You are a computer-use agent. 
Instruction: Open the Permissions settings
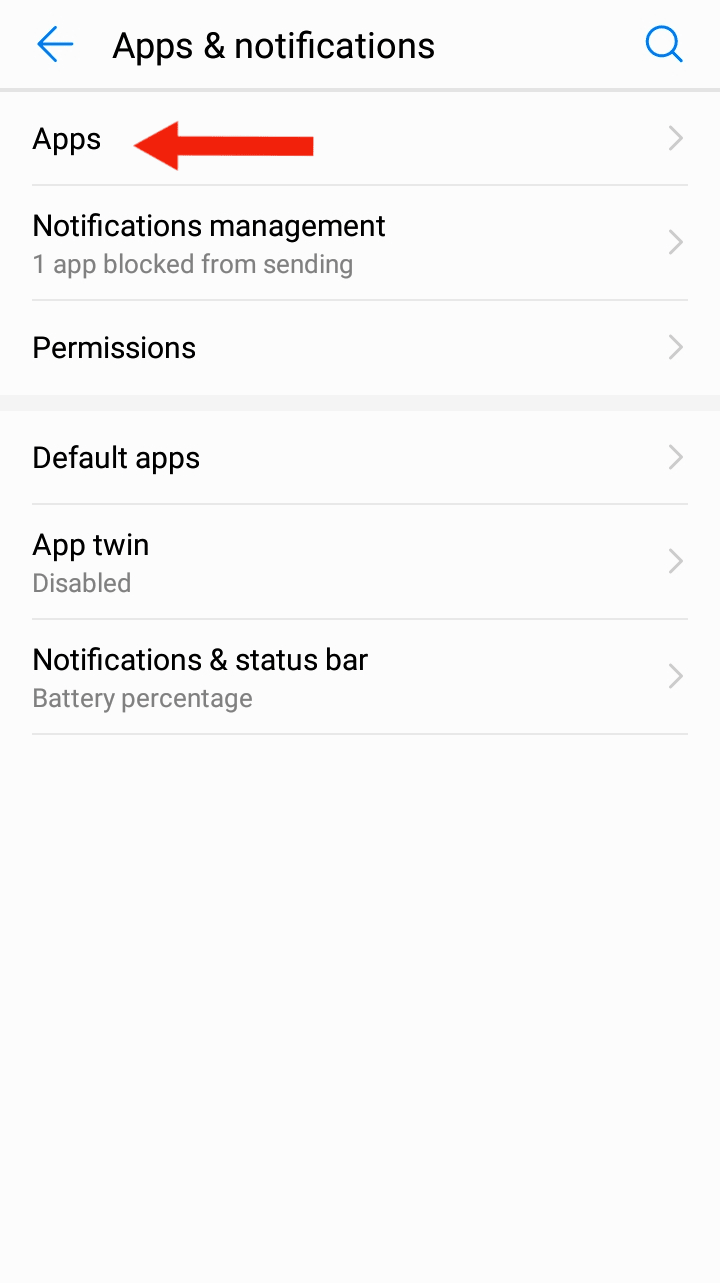pos(360,348)
